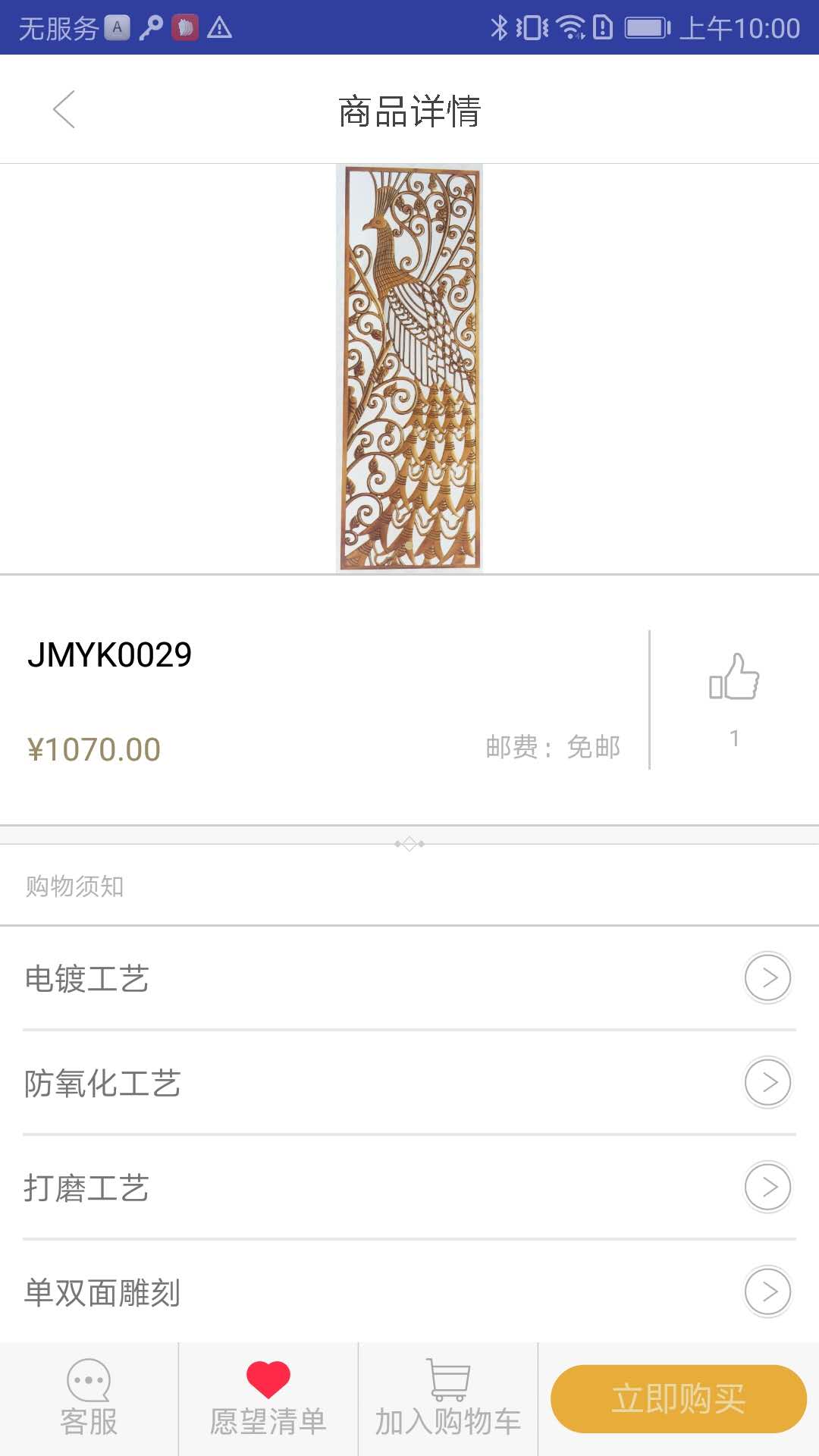Open the peacock product image
819x1456 pixels.
pyautogui.click(x=409, y=368)
